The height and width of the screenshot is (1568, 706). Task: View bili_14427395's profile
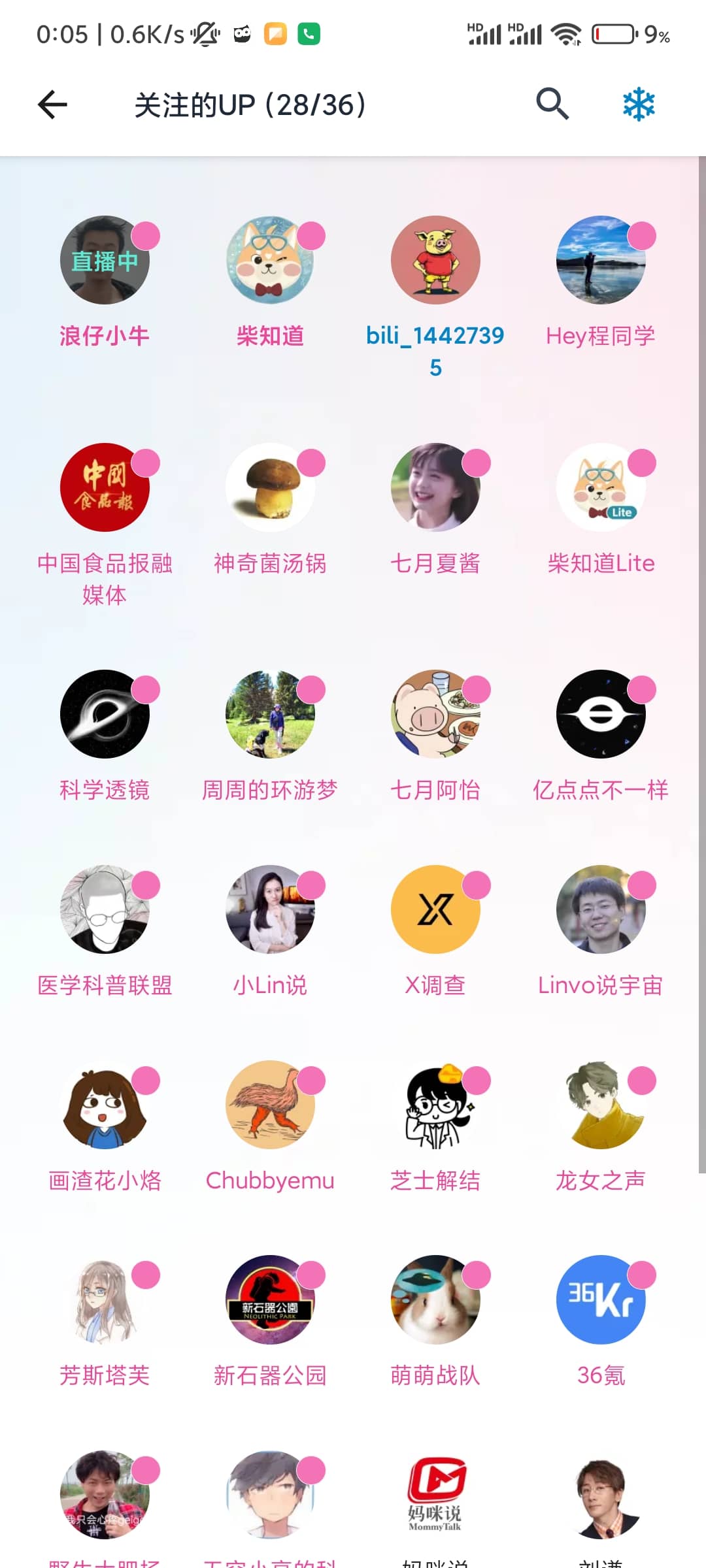coord(435,261)
